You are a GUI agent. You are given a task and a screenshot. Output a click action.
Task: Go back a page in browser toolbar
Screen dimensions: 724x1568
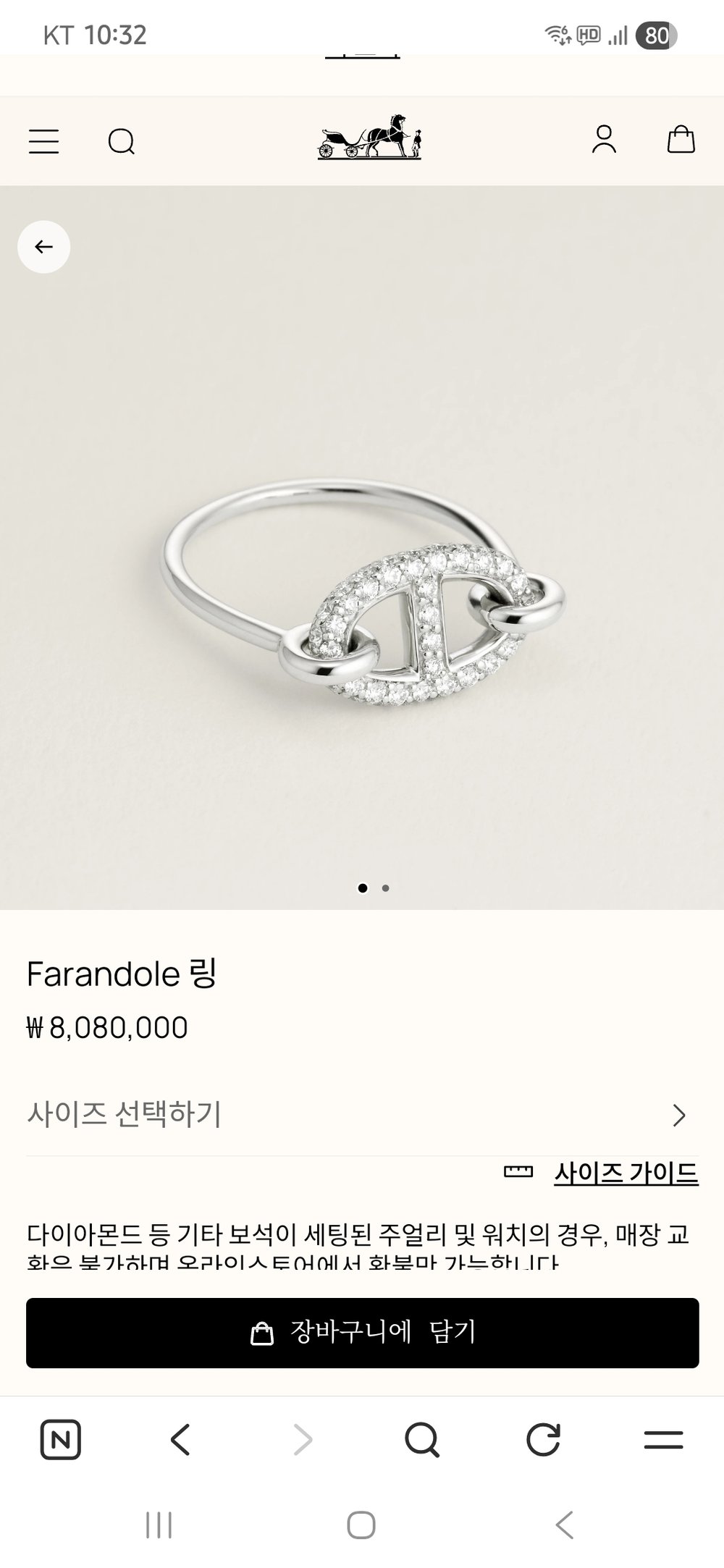(180, 1439)
